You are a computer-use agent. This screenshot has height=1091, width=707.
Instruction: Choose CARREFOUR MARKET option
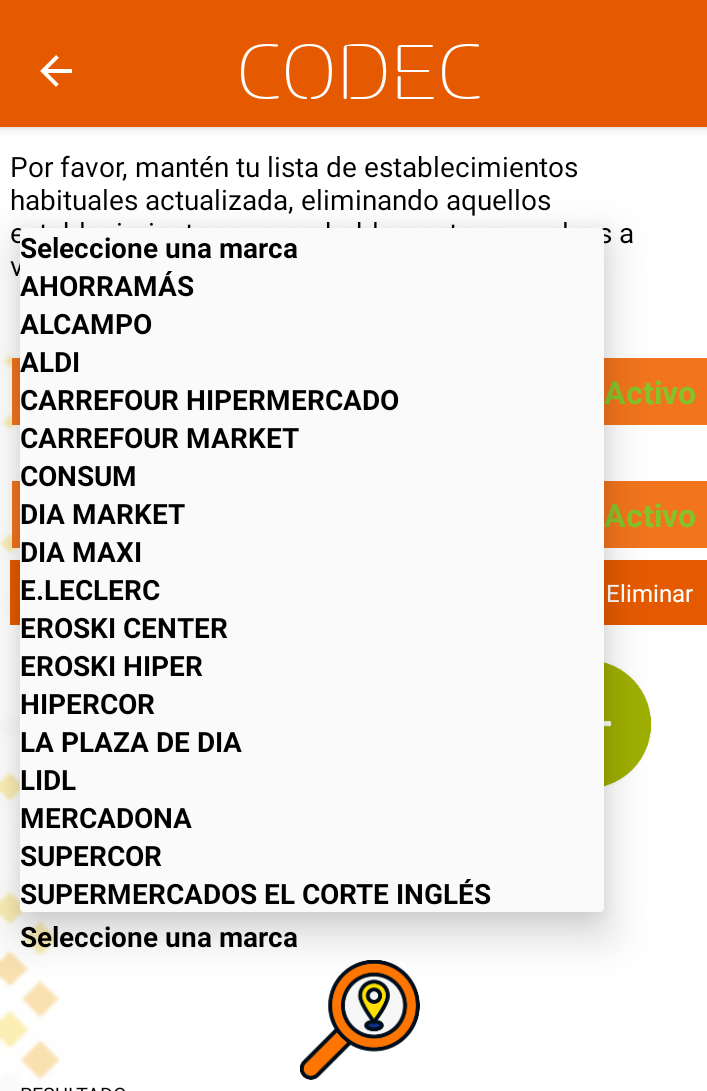pos(160,439)
